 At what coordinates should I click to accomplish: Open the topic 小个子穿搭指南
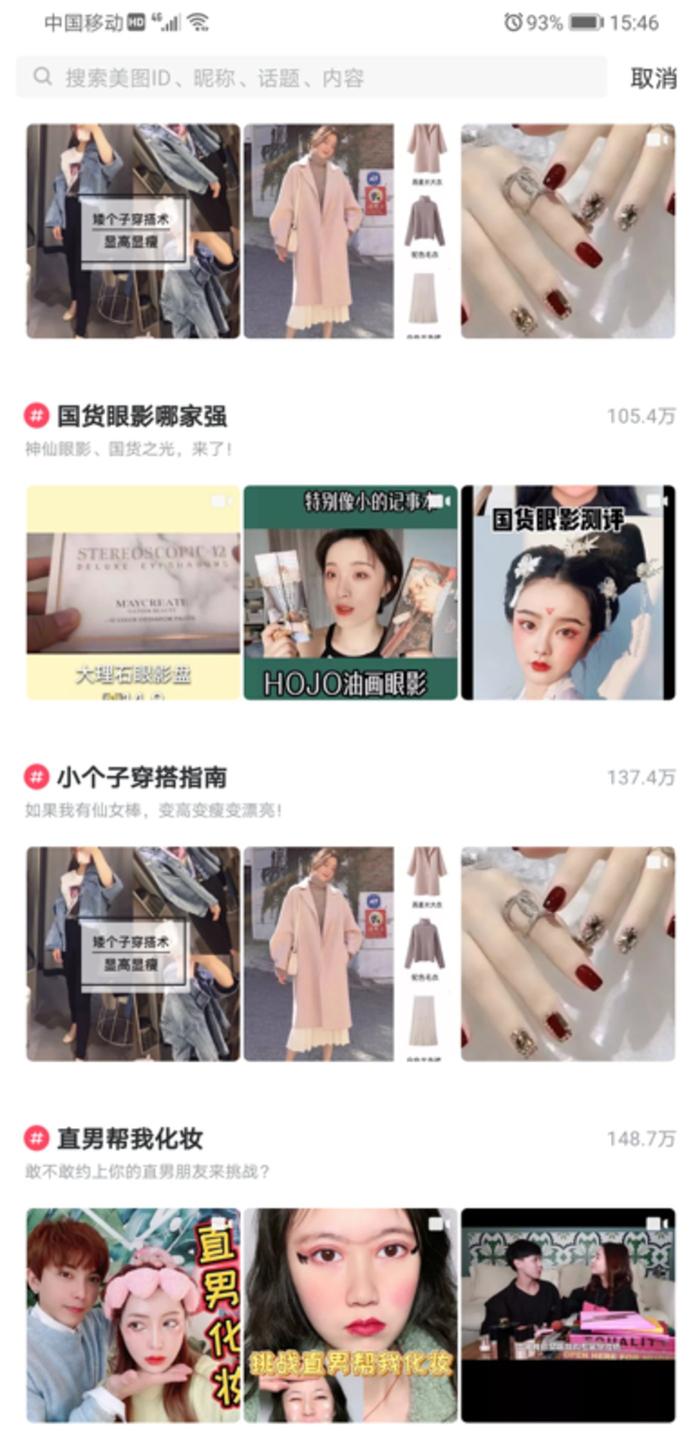pos(141,777)
